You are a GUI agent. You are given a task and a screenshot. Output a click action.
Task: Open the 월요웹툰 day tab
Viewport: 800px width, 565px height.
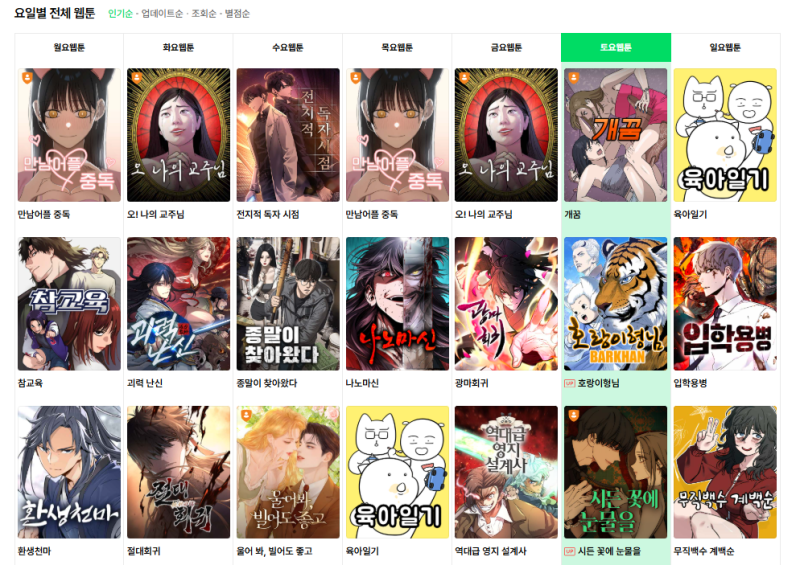[x=69, y=47]
